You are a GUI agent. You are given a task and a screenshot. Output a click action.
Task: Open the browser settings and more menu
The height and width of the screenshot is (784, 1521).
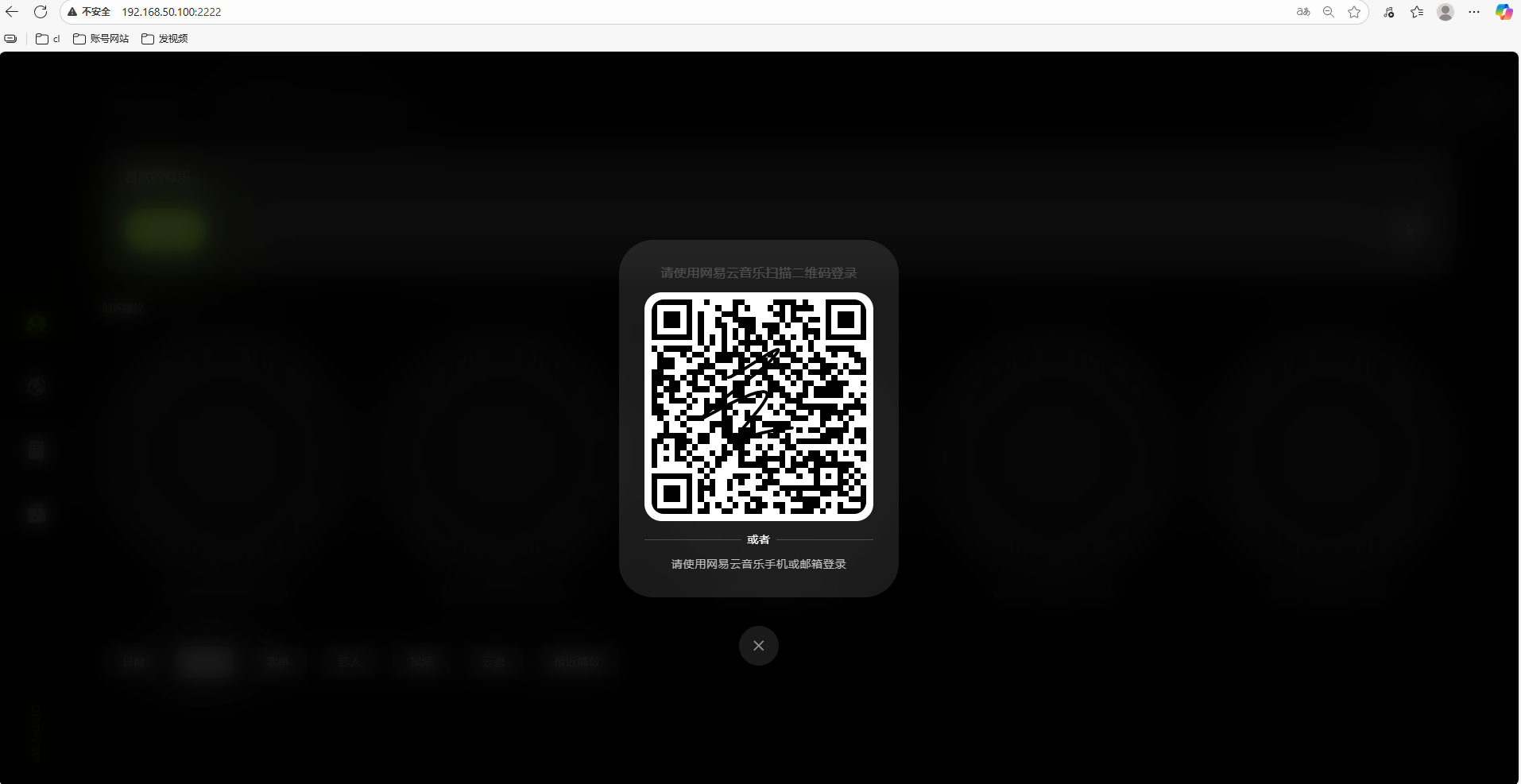pyautogui.click(x=1474, y=12)
